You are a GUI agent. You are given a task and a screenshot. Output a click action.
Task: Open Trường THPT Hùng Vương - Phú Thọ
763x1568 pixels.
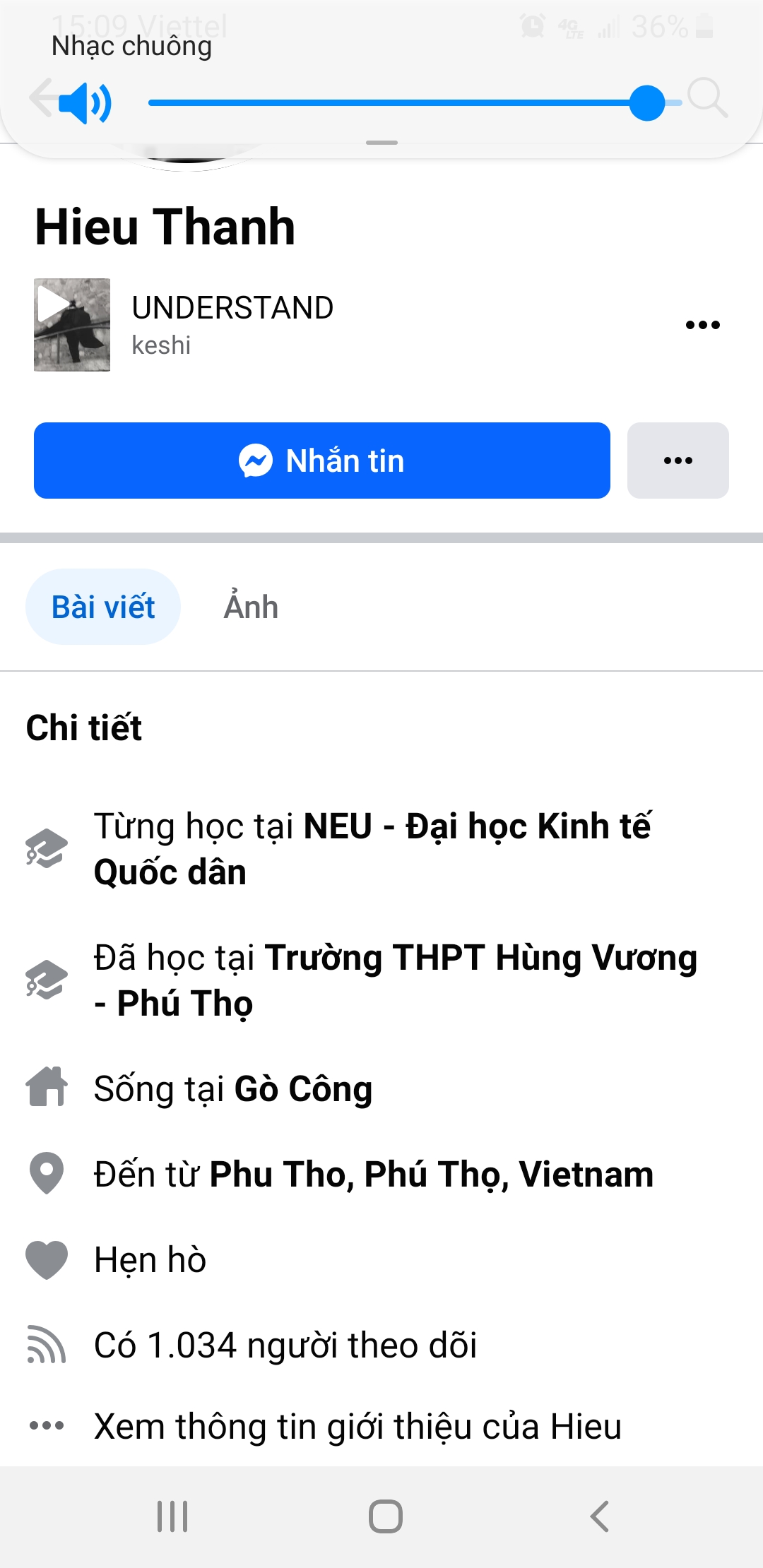tap(396, 980)
